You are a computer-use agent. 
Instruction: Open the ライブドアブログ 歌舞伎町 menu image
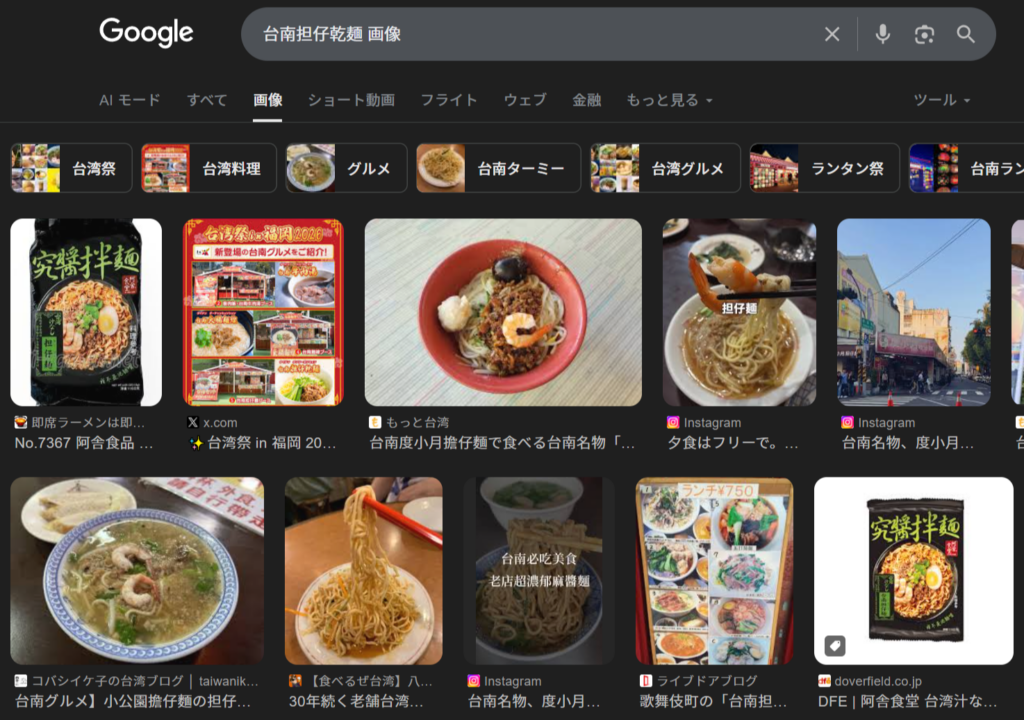pyautogui.click(x=714, y=570)
